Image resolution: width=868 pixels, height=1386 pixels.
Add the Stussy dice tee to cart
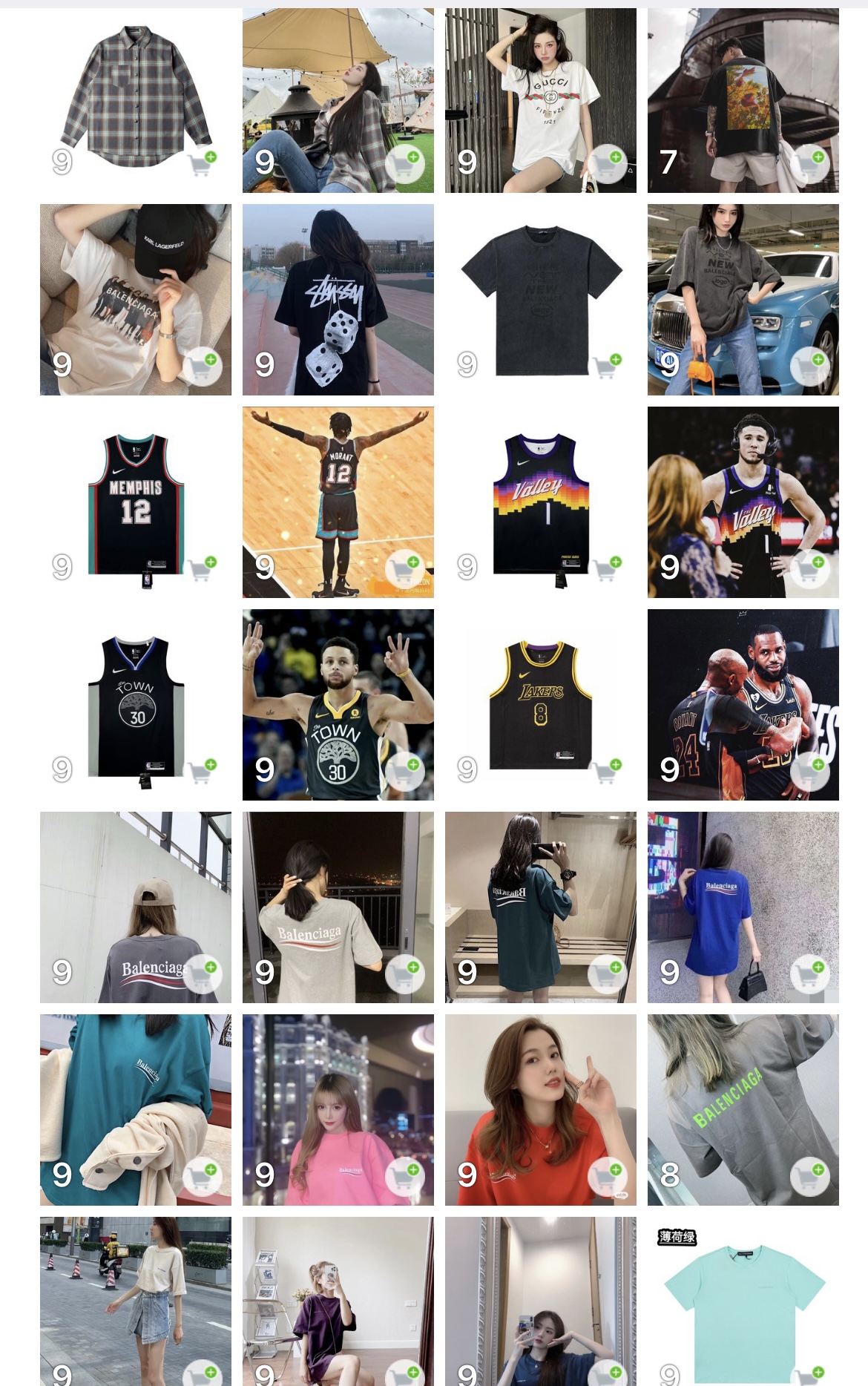tap(405, 366)
